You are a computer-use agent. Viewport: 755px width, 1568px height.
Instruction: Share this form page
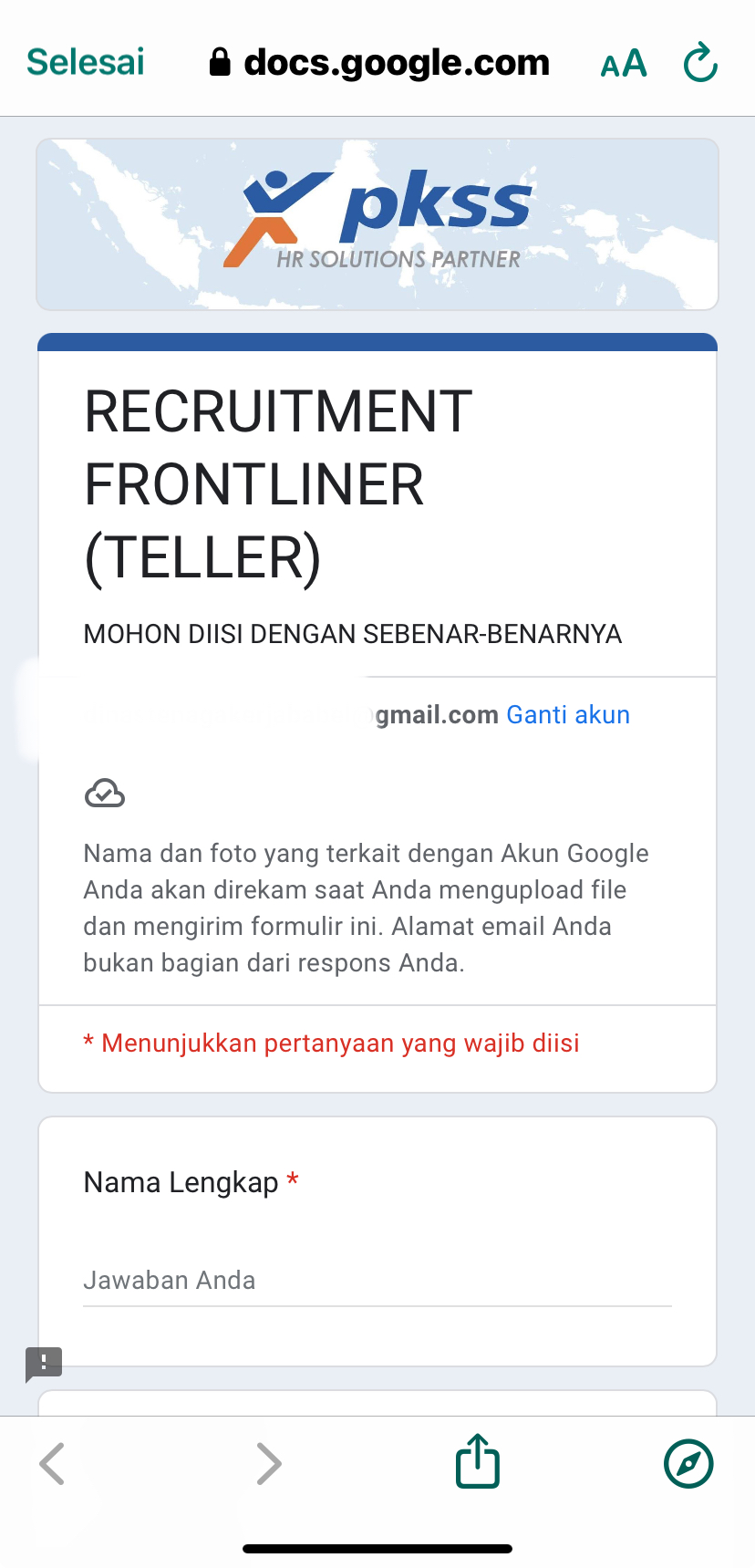[x=478, y=1461]
